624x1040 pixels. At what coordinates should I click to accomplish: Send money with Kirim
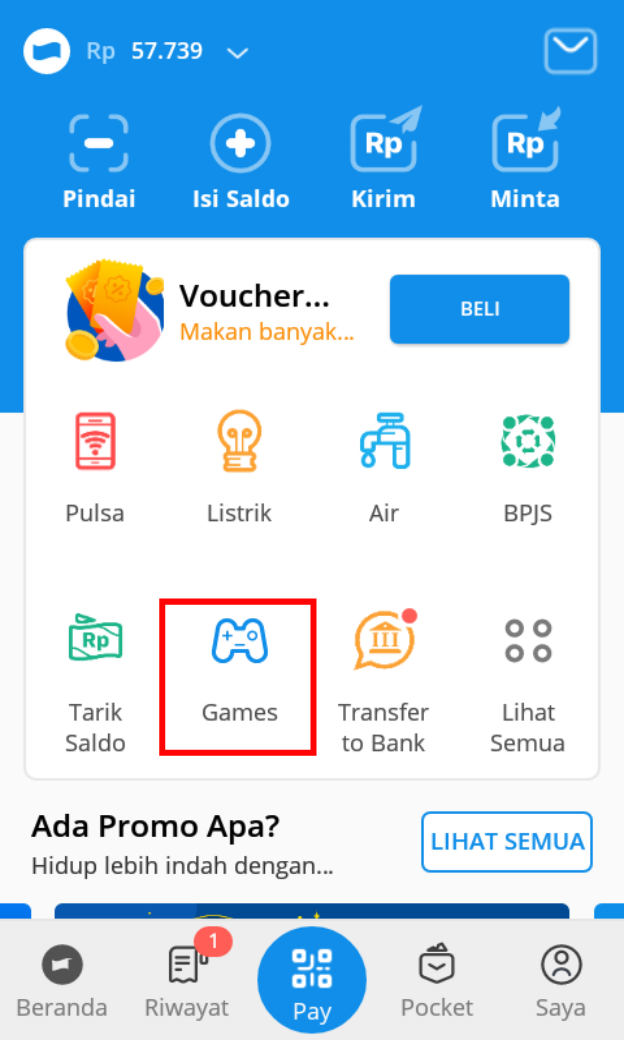tap(383, 162)
